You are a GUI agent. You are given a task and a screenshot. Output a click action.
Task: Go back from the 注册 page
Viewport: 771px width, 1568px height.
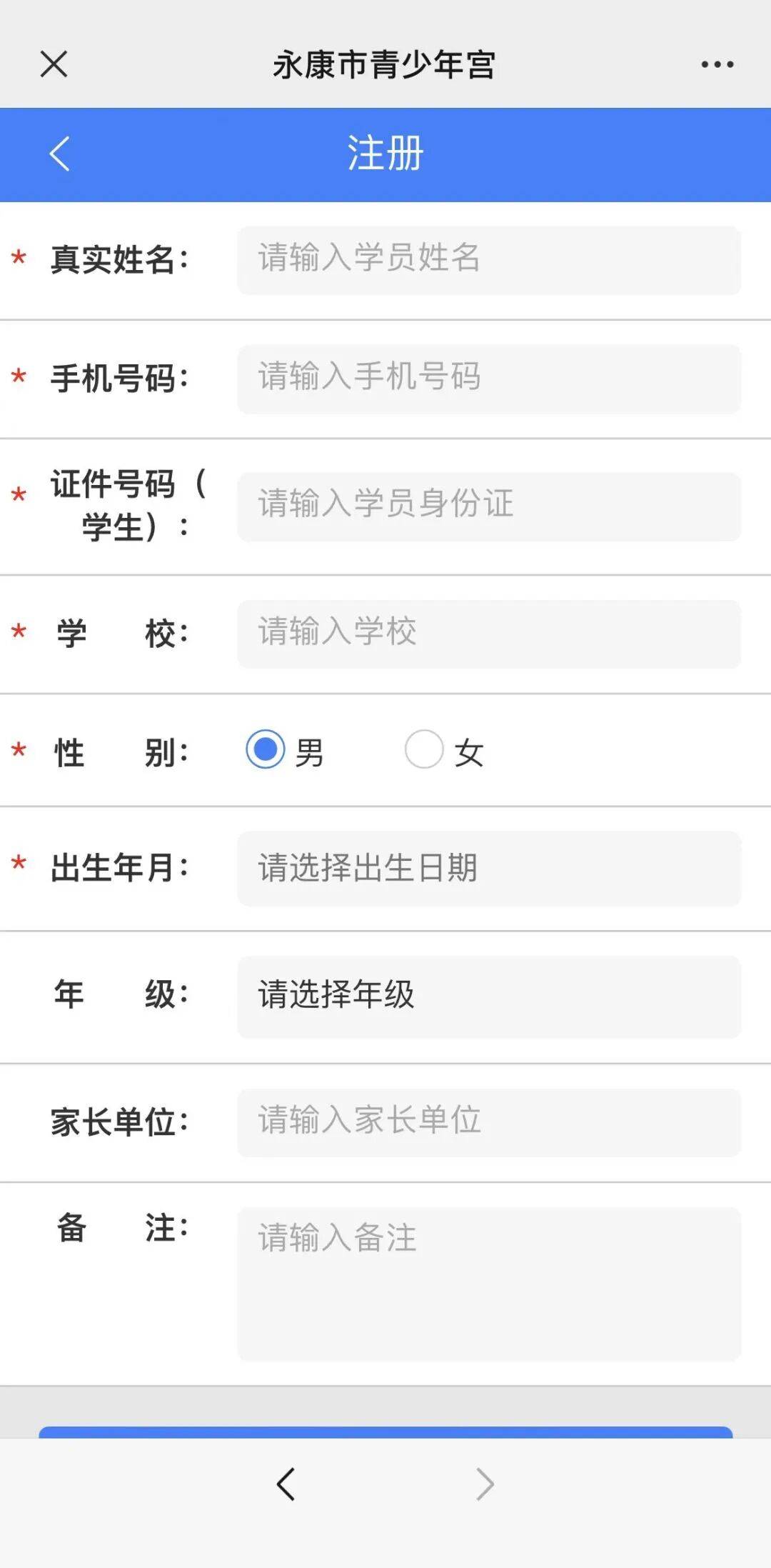point(59,154)
